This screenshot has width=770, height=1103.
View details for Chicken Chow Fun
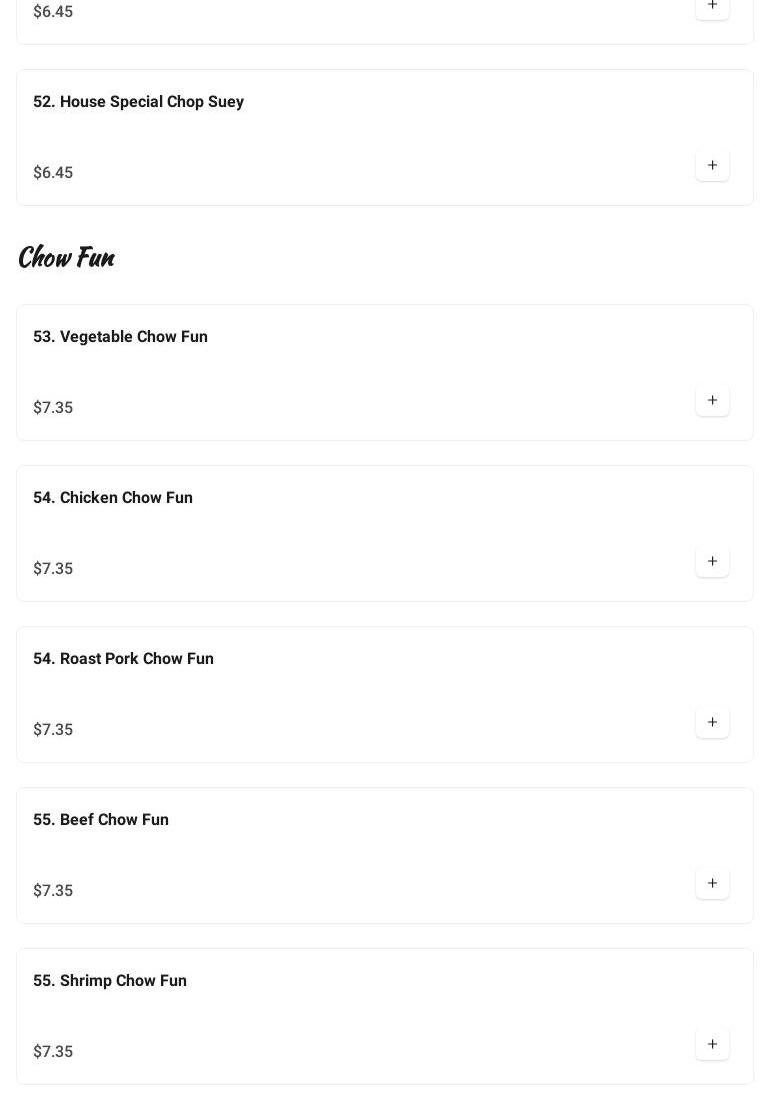pyautogui.click(x=113, y=498)
